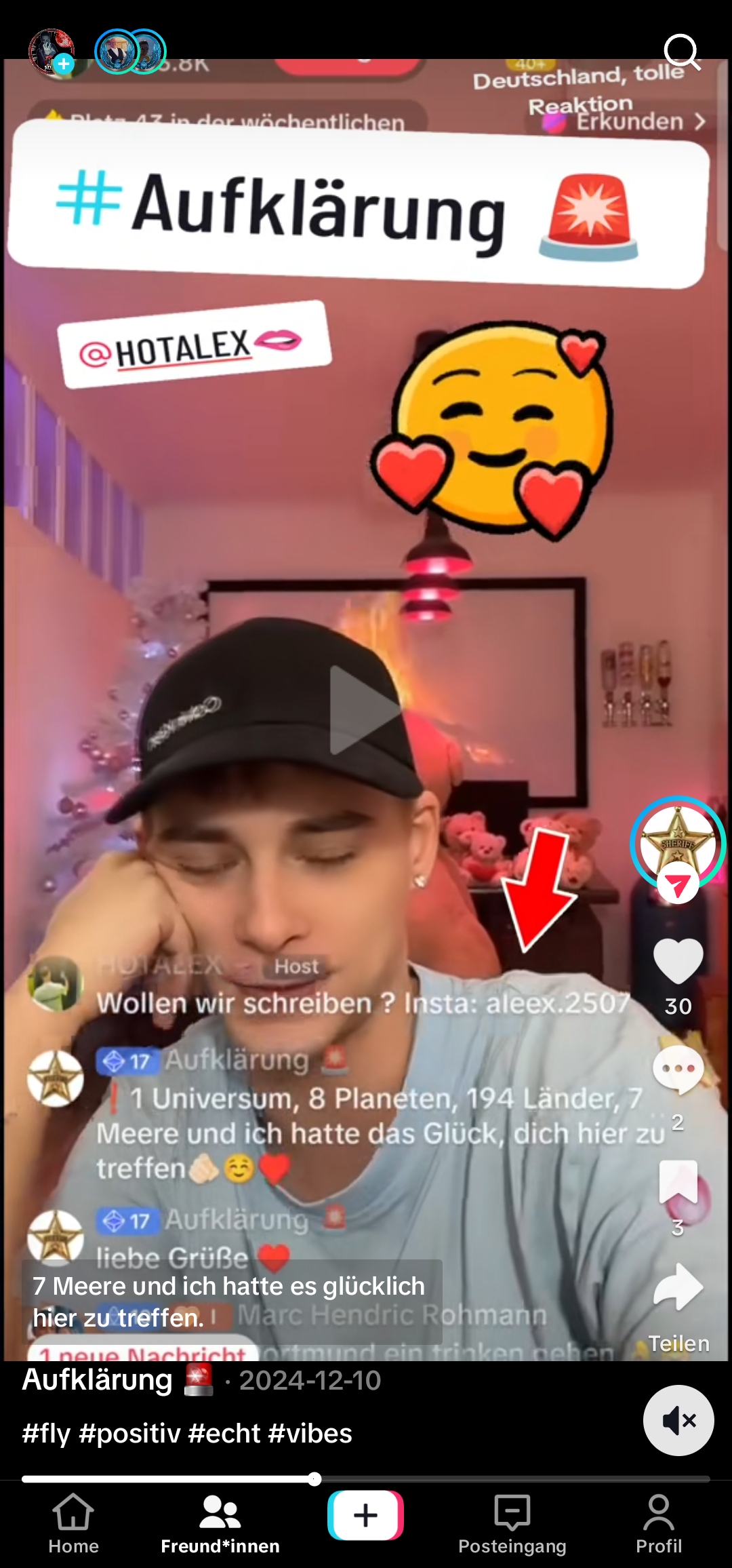Open the search magnifier icon
This screenshot has height=1568, width=732.
coord(682,52)
